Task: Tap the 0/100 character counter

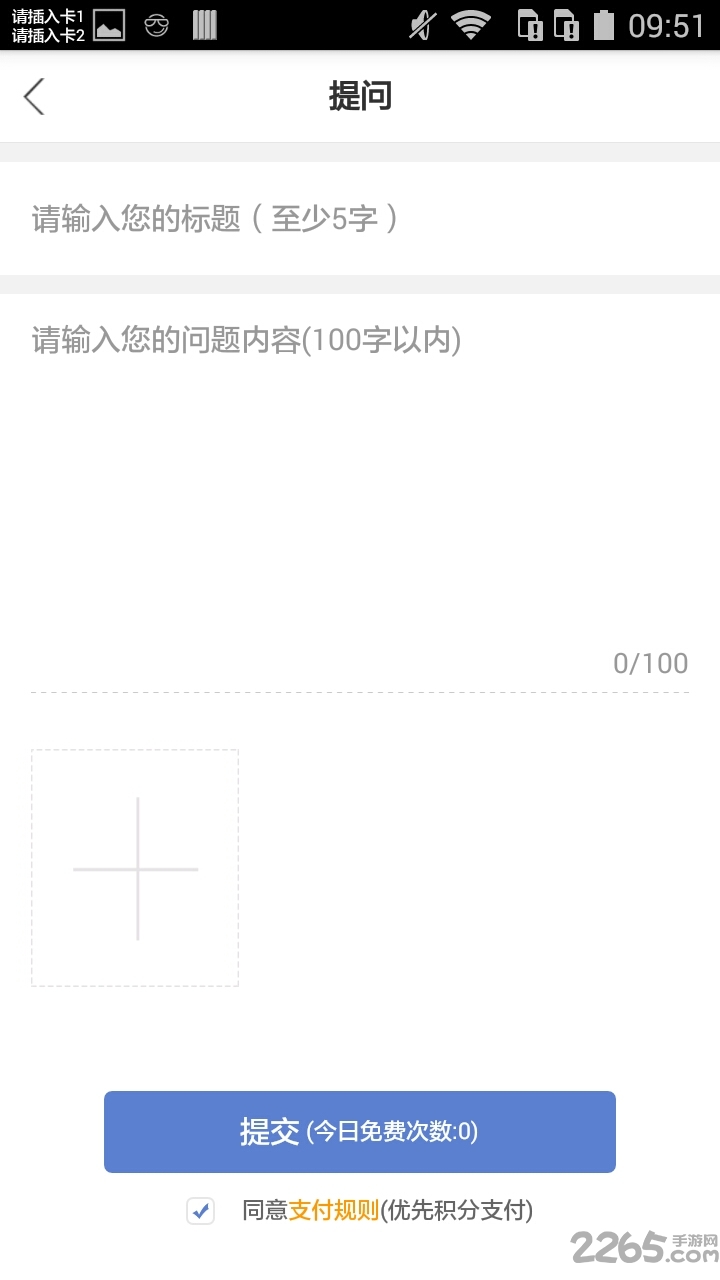Action: click(x=651, y=662)
